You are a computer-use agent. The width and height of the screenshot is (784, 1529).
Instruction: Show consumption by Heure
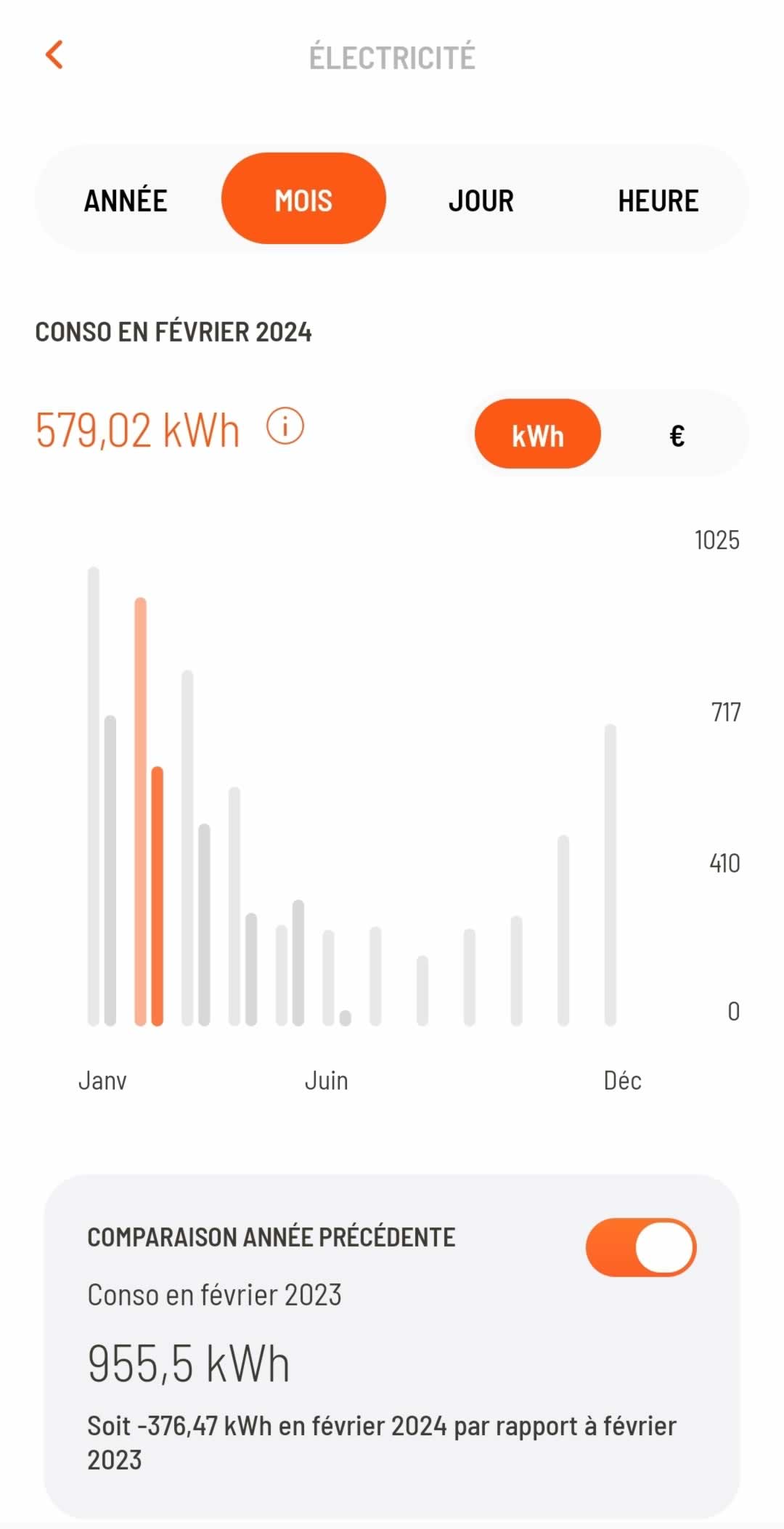pyautogui.click(x=658, y=200)
